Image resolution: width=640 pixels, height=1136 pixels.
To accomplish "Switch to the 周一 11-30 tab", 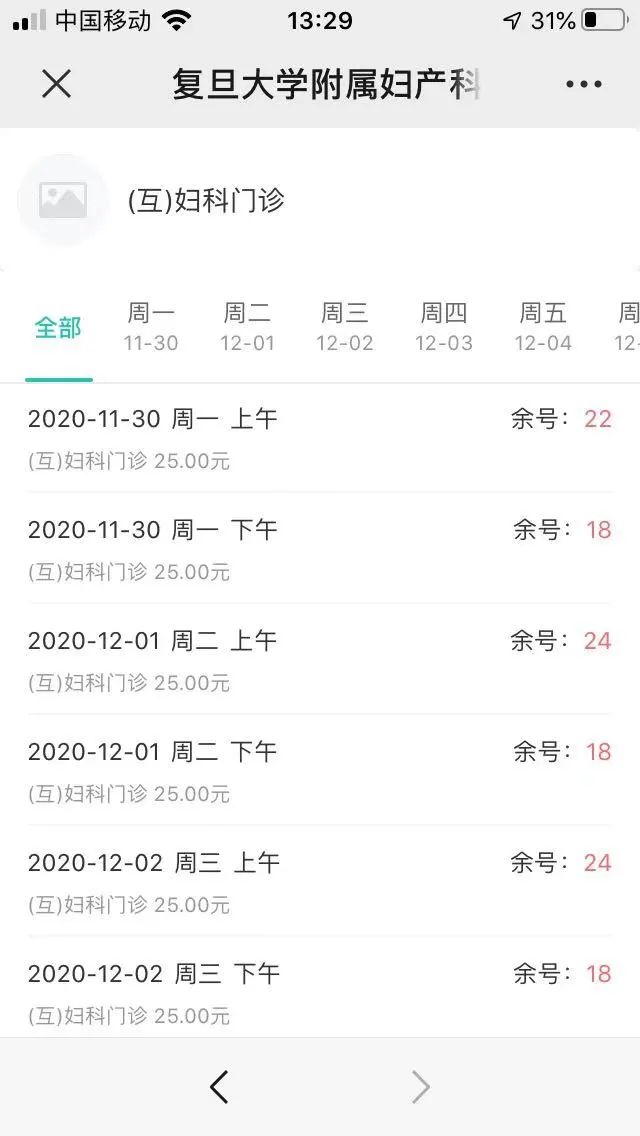I will pyautogui.click(x=151, y=328).
